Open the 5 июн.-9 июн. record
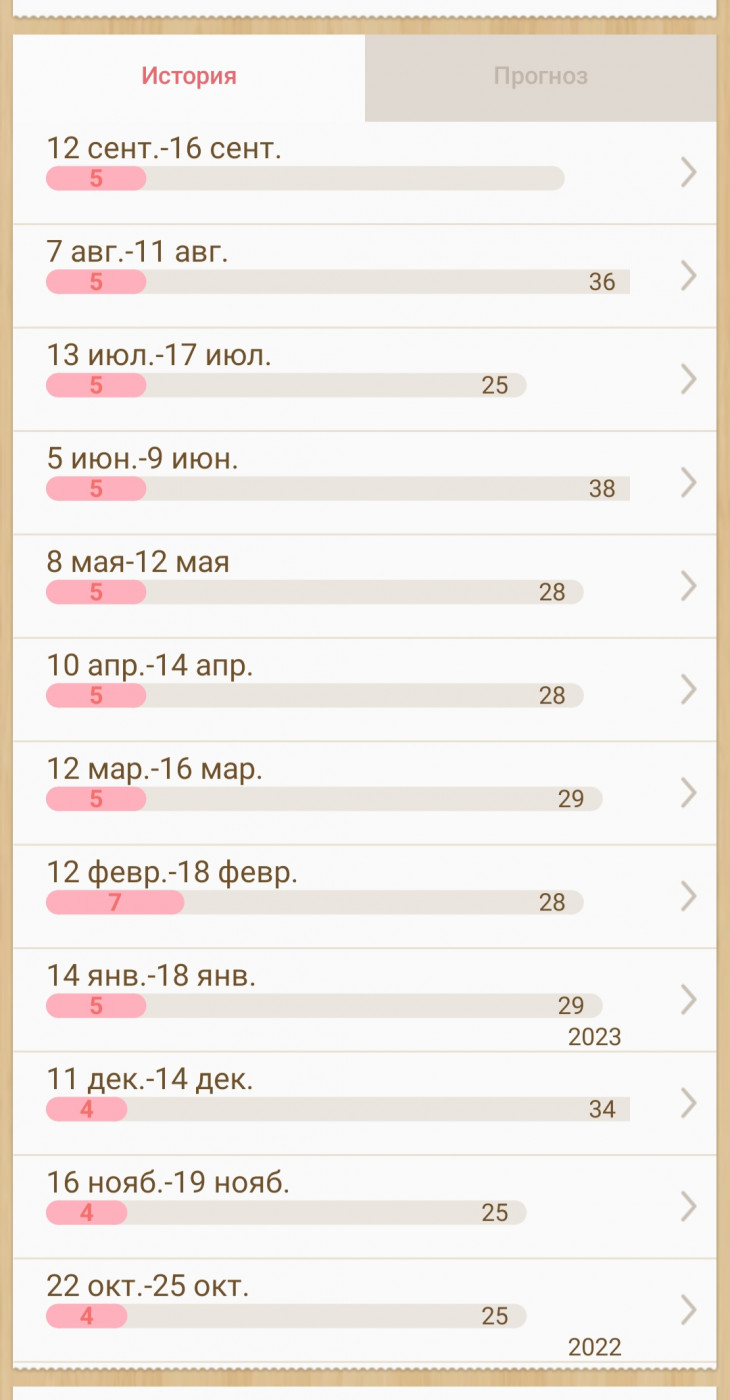This screenshot has width=730, height=1400. (364, 482)
